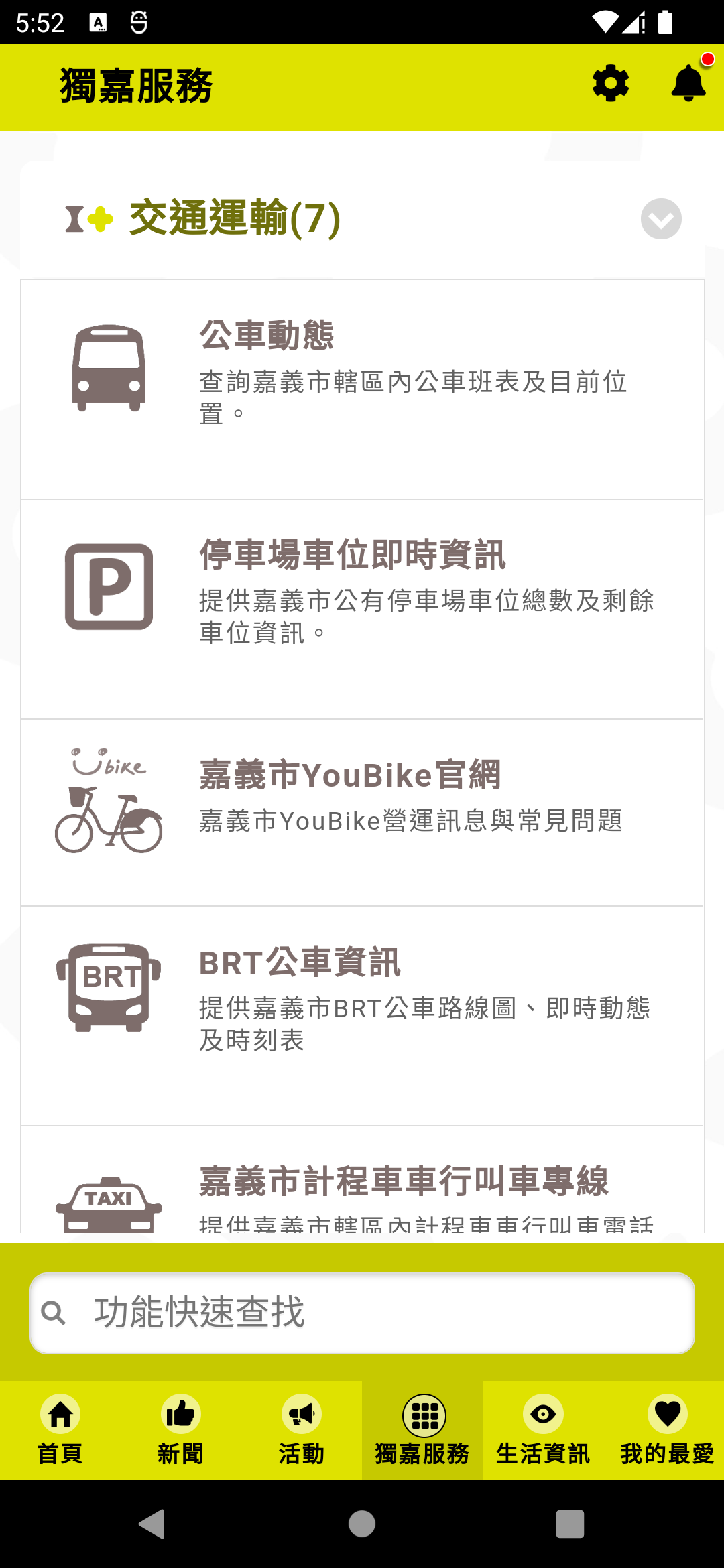Switch to the 生活資訊 tab
Image resolution: width=724 pixels, height=1568 pixels.
543,1430
